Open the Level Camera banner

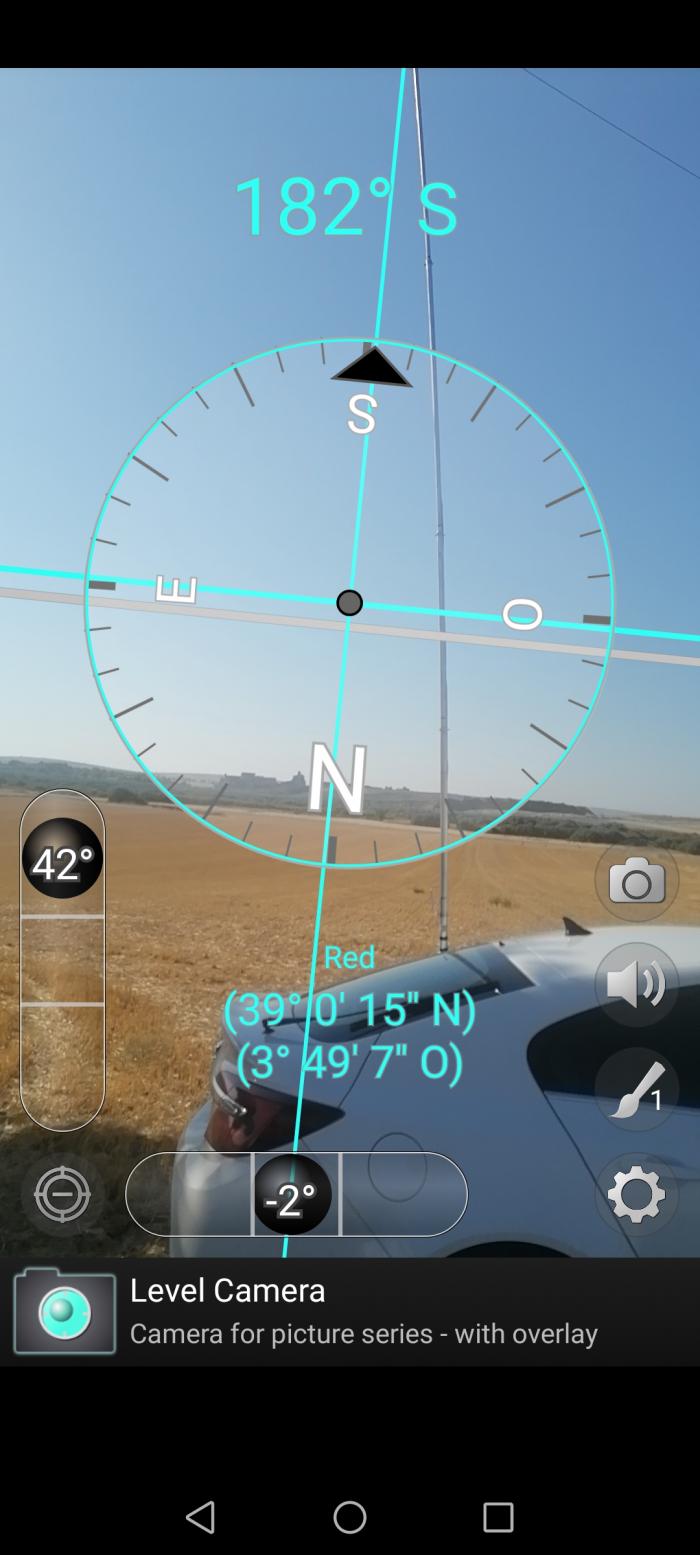click(350, 1311)
